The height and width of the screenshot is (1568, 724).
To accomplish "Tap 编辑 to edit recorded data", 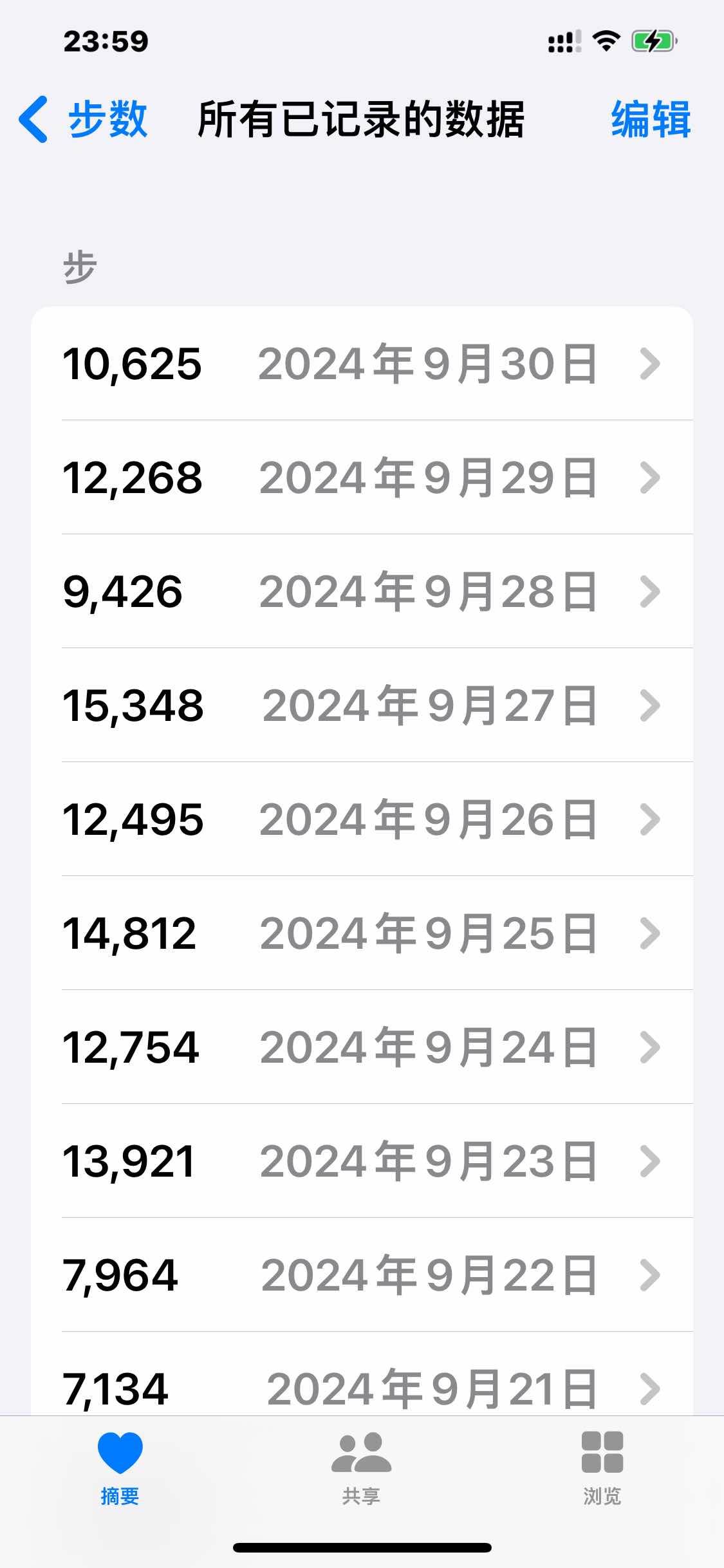I will [650, 120].
